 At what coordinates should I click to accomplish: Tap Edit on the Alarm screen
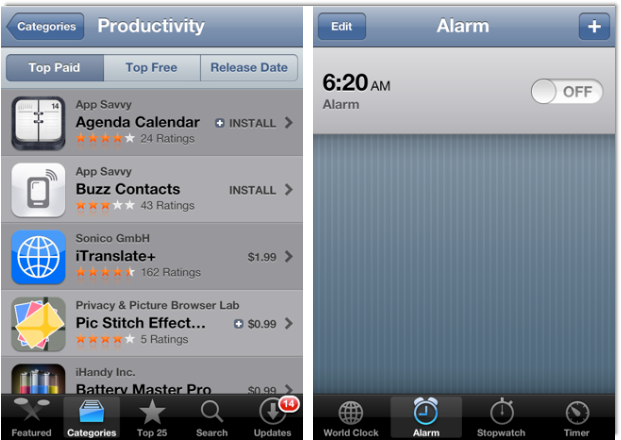tap(342, 27)
